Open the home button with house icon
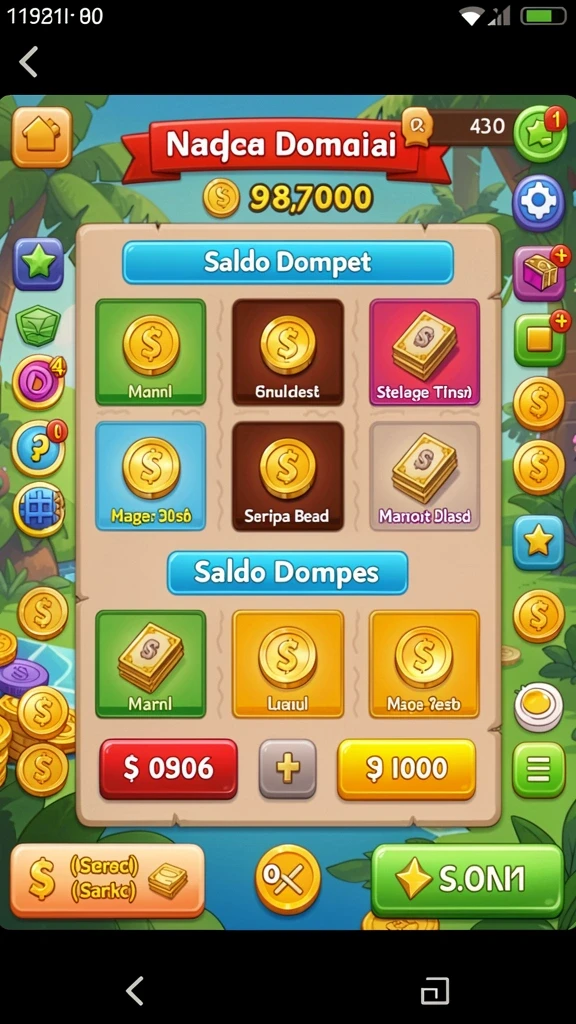Image resolution: width=576 pixels, height=1024 pixels. [41, 137]
